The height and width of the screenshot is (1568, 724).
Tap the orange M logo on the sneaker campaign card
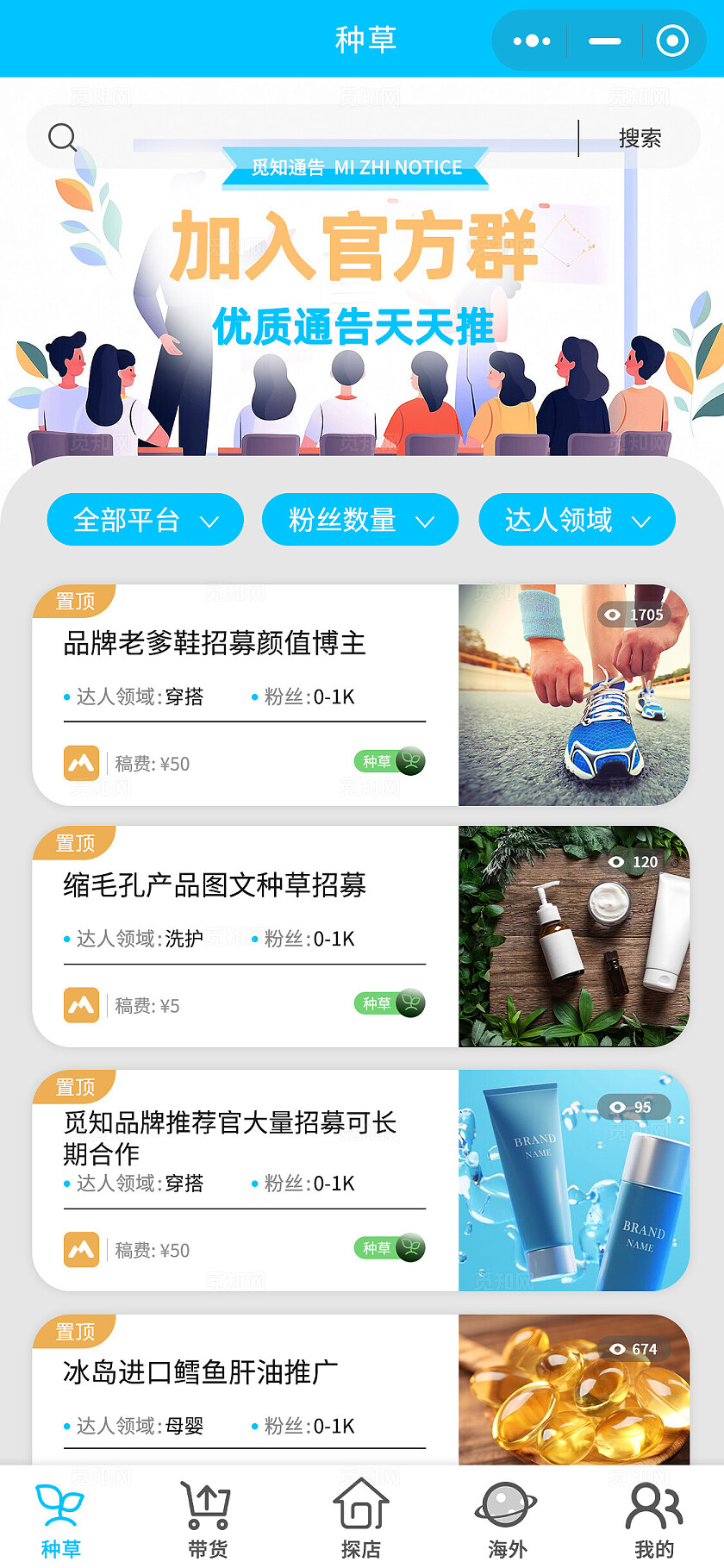[x=81, y=764]
